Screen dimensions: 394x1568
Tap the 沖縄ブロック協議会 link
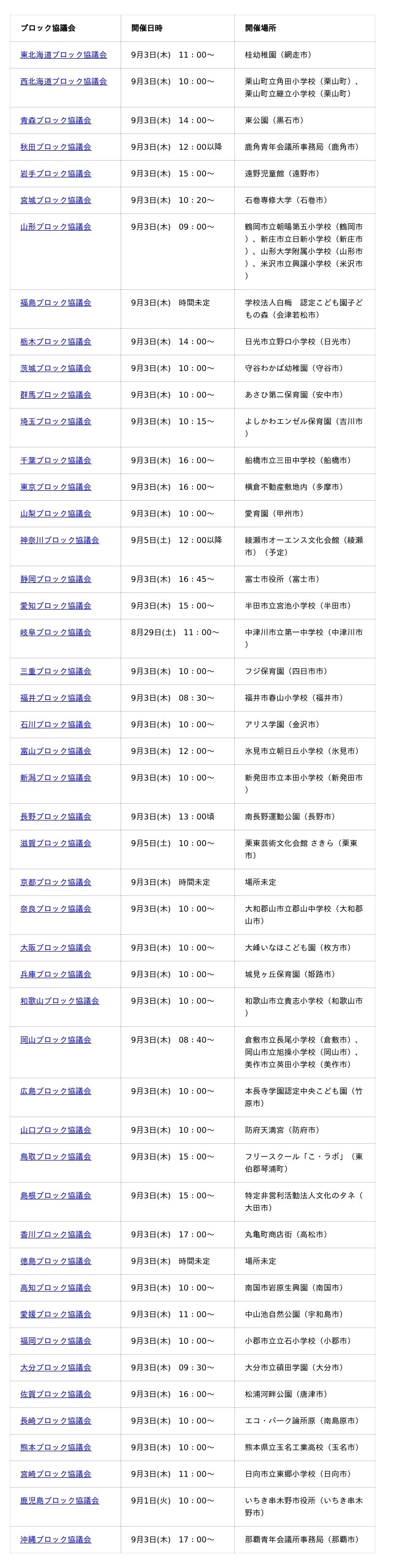pyautogui.click(x=56, y=1539)
